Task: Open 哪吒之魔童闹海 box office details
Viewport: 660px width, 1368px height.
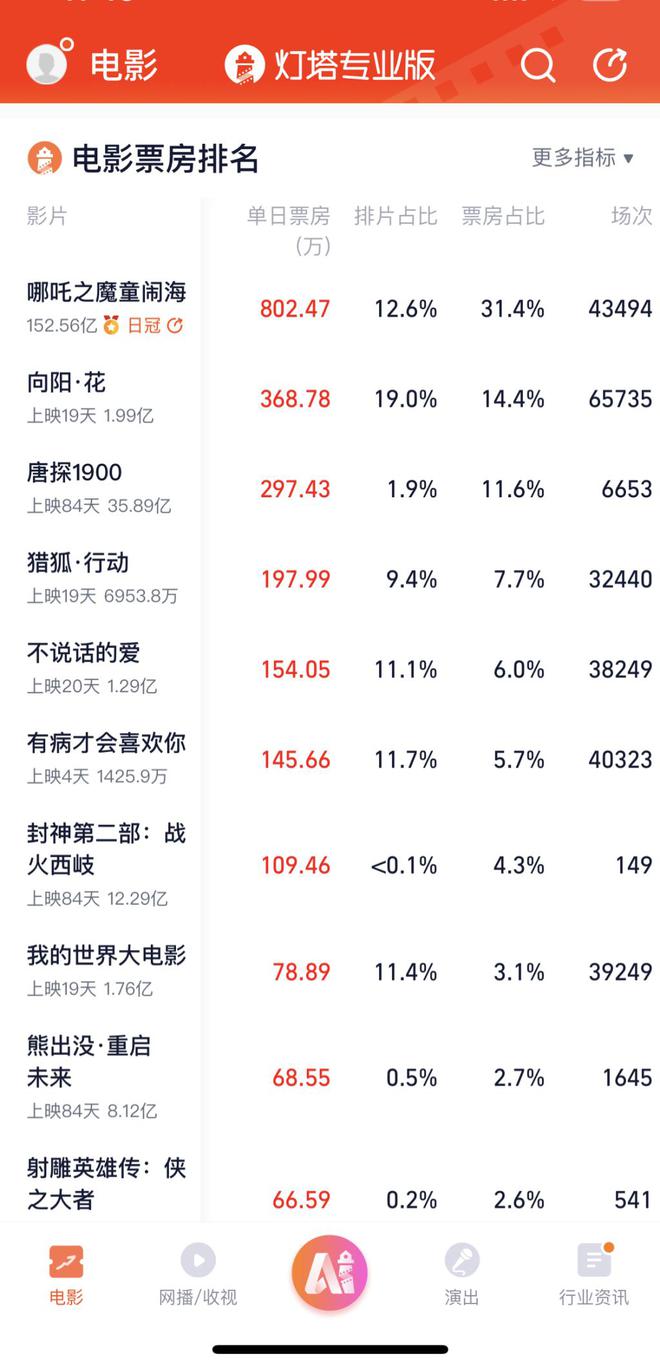Action: [330, 308]
